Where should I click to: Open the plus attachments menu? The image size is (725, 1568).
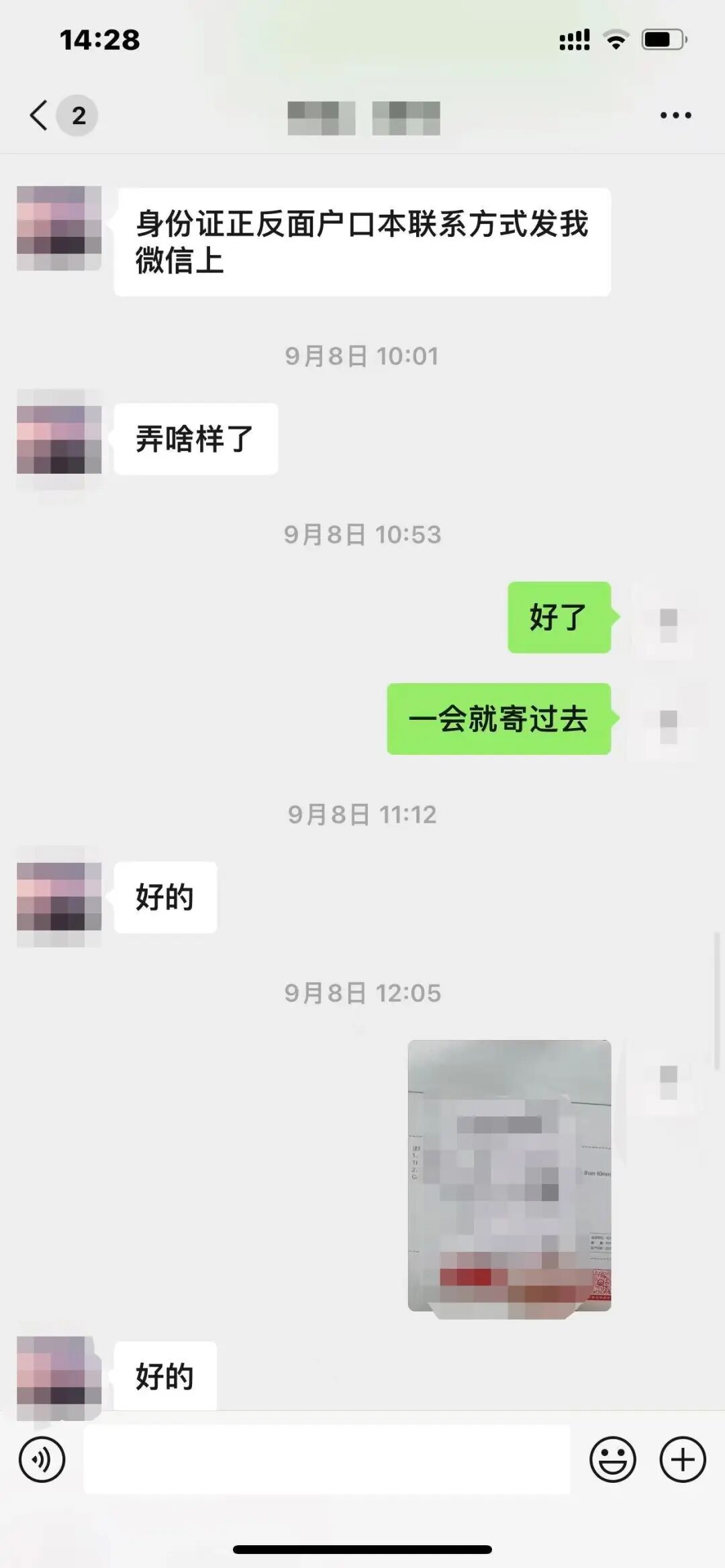[x=683, y=1459]
